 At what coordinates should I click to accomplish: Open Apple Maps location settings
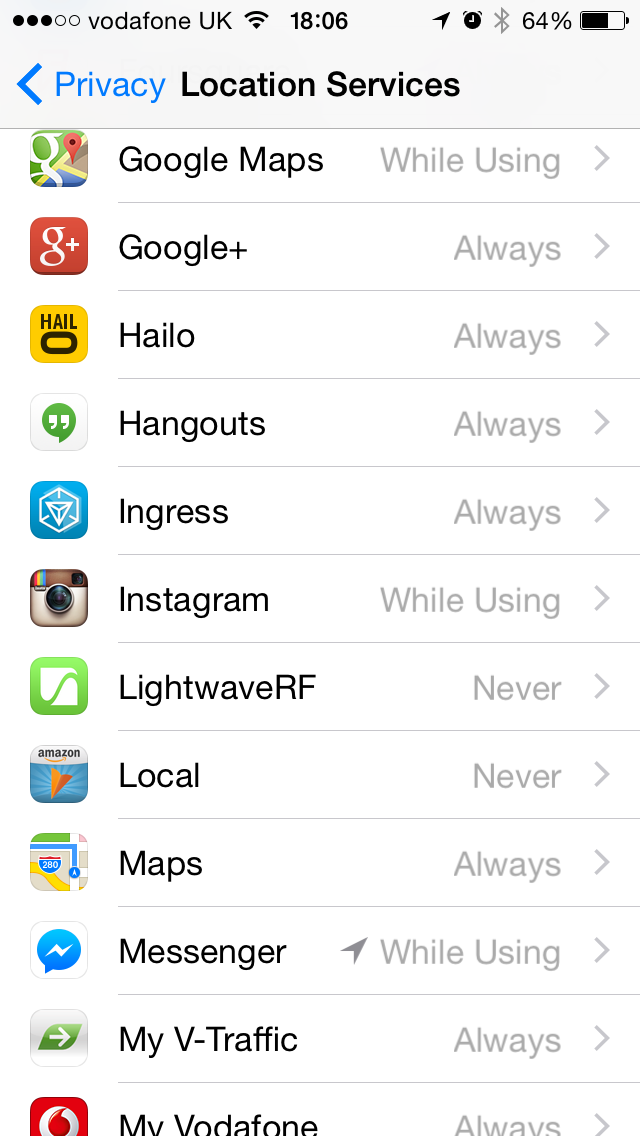click(x=320, y=863)
